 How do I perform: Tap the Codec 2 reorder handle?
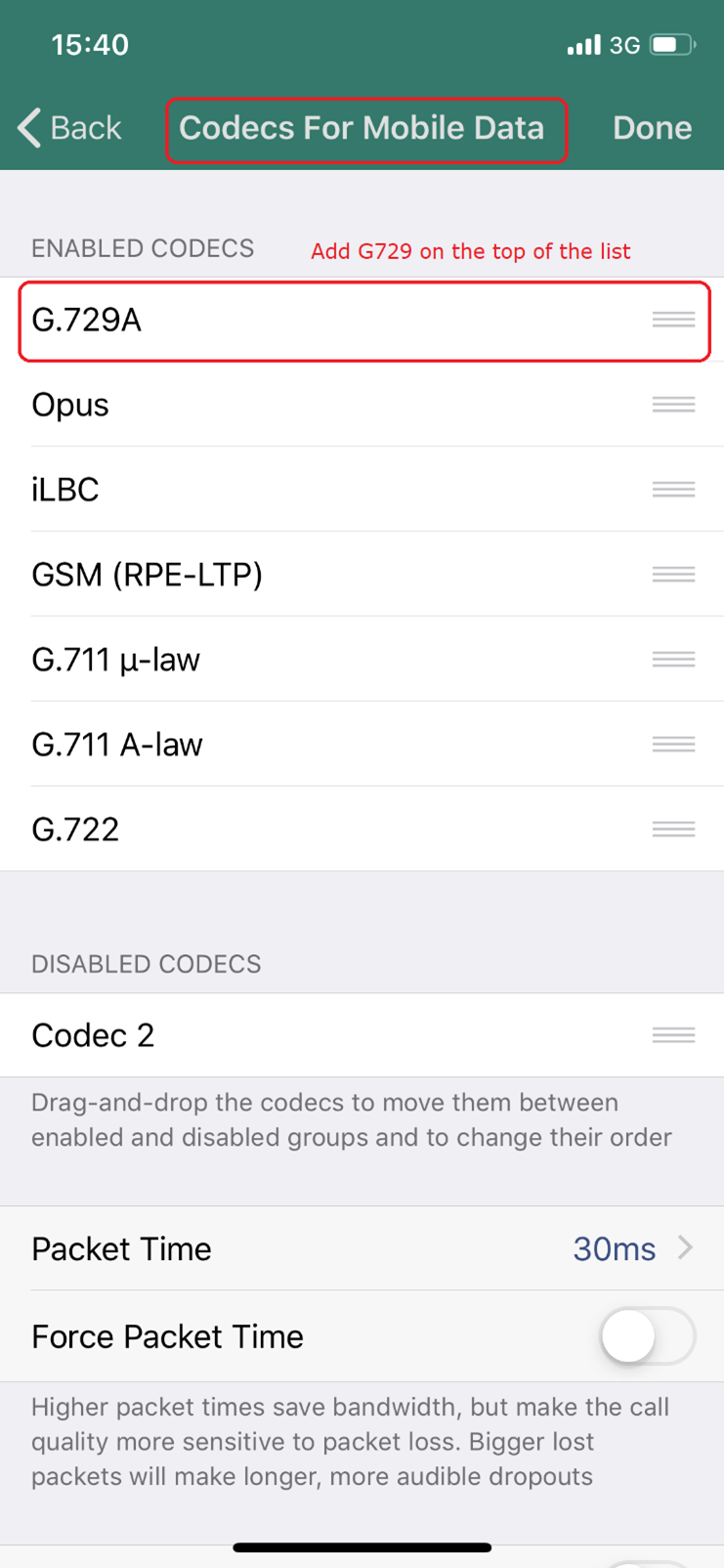(673, 1034)
